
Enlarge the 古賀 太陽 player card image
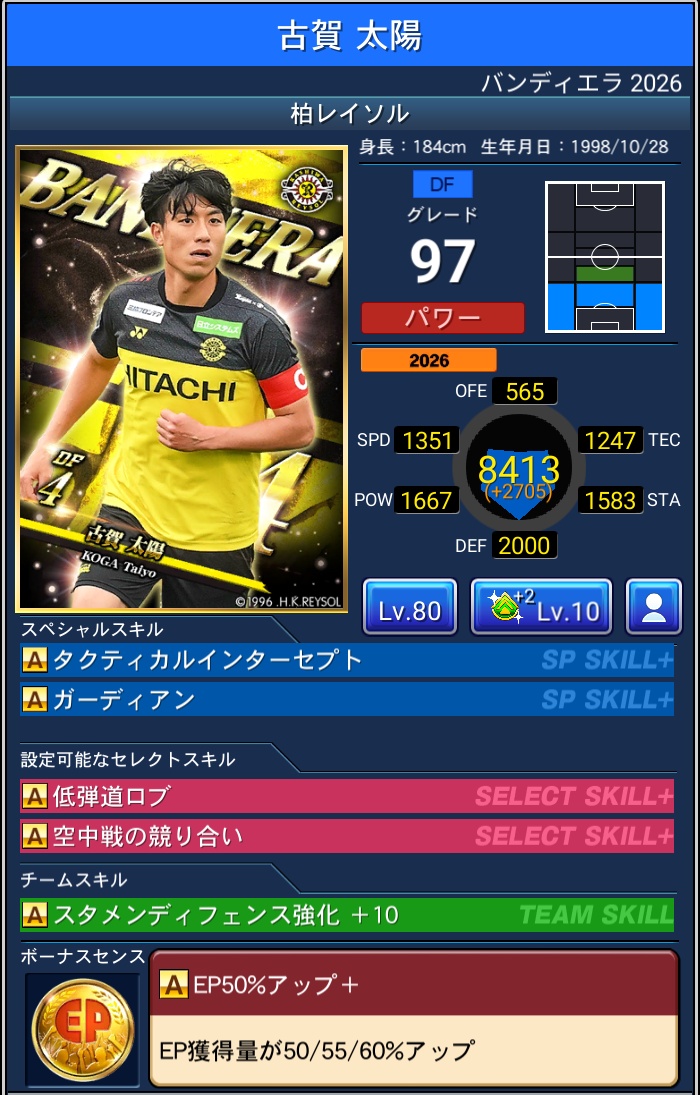pos(181,379)
